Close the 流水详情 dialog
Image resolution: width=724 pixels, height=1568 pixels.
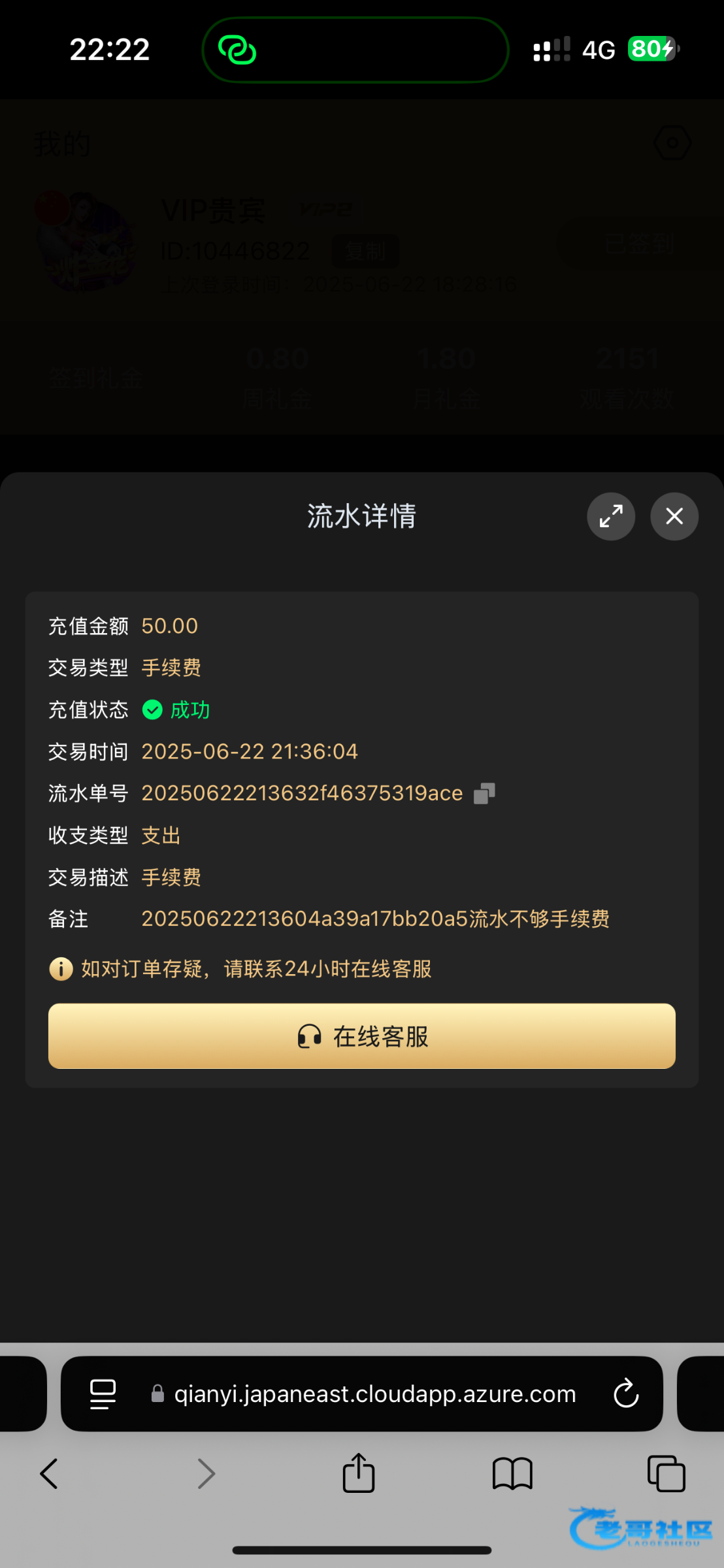[x=674, y=516]
